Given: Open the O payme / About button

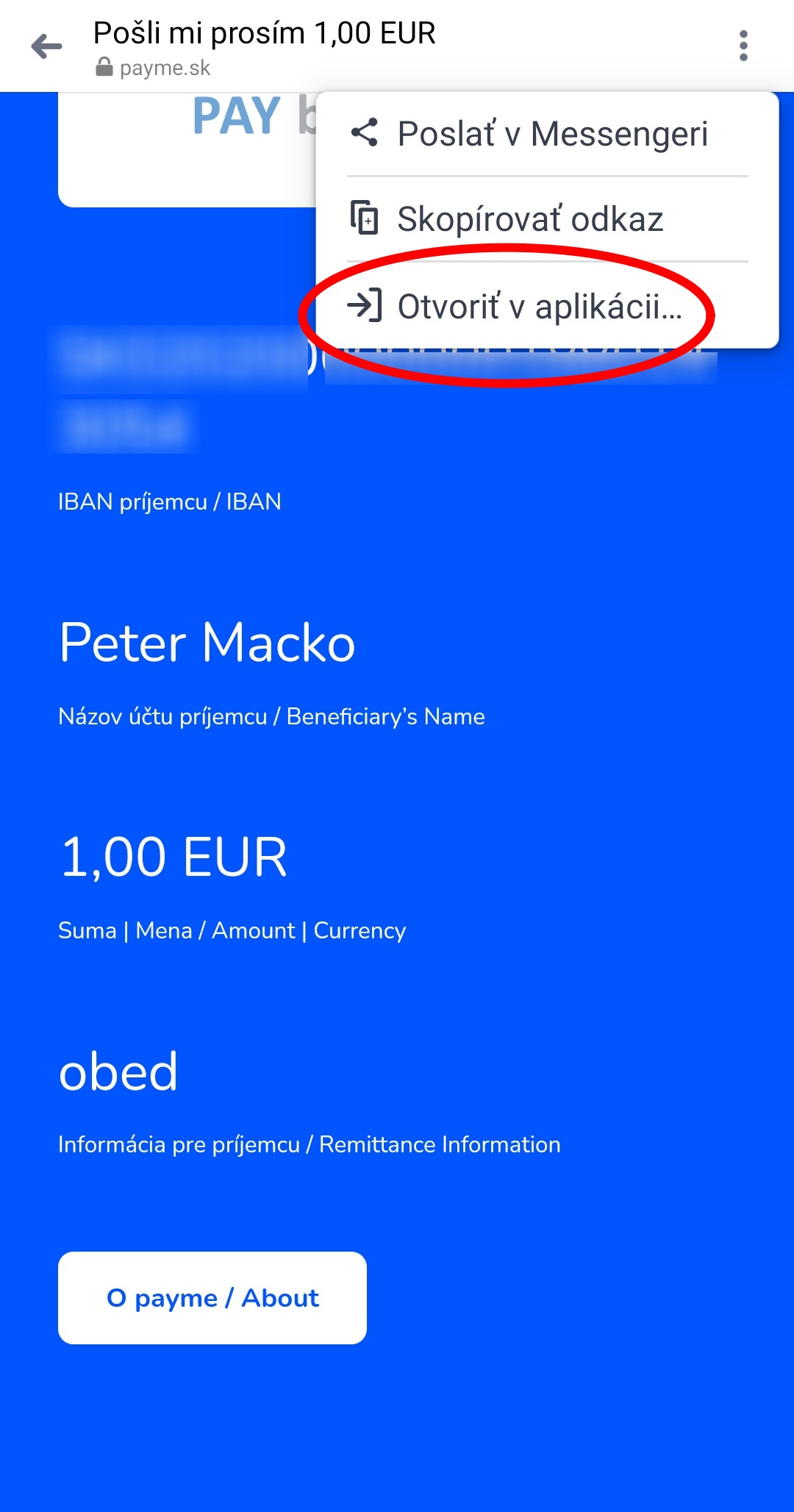Looking at the screenshot, I should pyautogui.click(x=212, y=1298).
